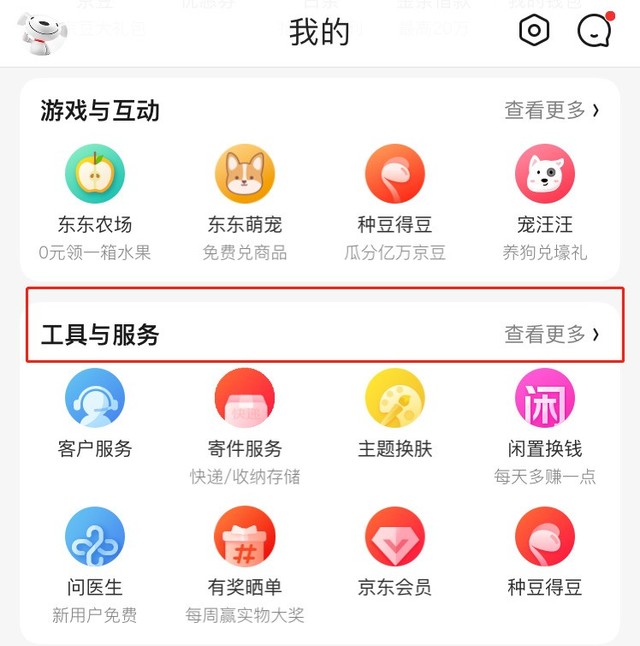View more in 工具与服务
This screenshot has width=640, height=646.
click(x=551, y=334)
